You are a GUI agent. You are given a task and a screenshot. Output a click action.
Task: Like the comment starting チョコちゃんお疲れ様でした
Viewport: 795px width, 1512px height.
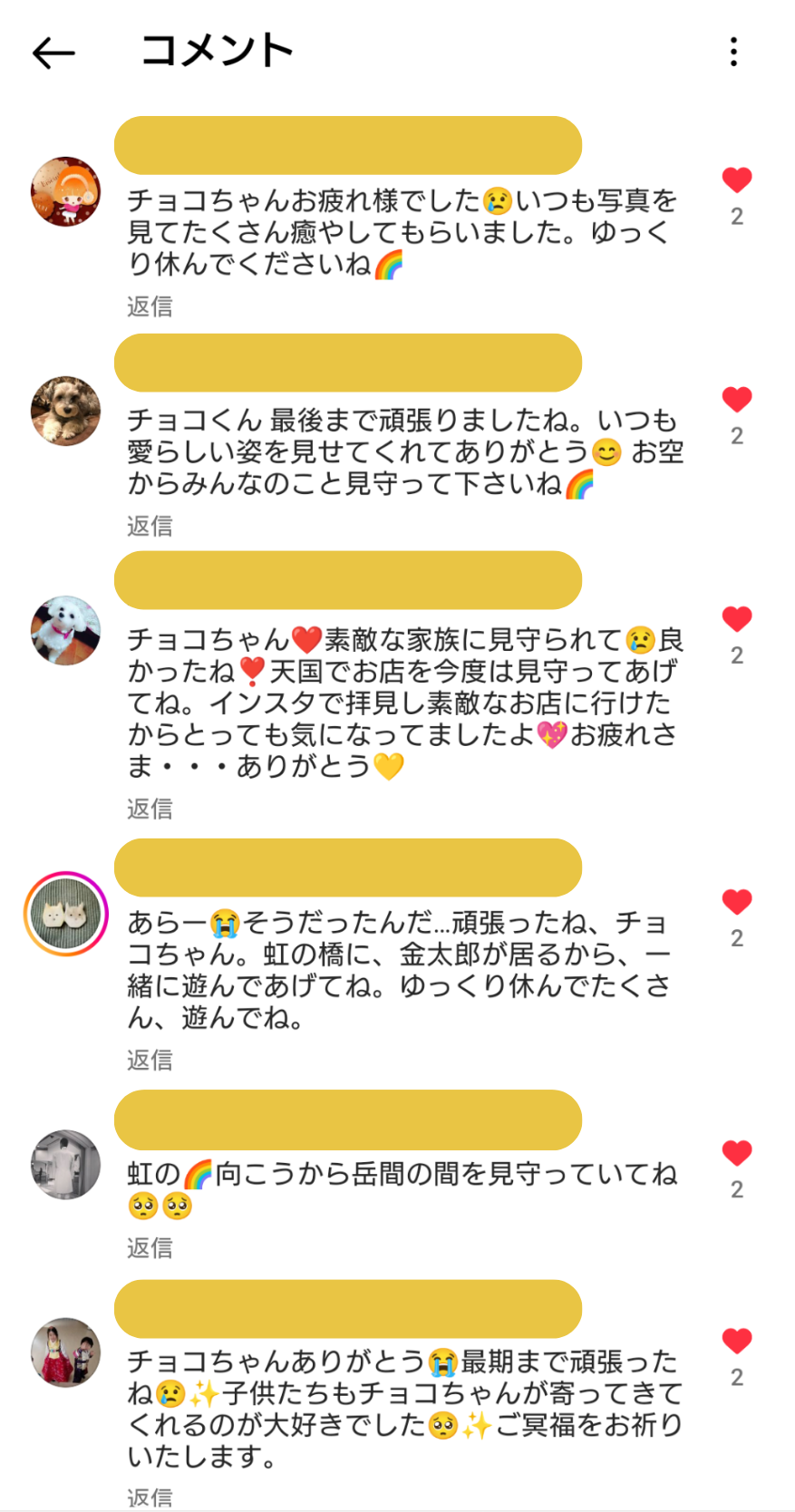[x=737, y=180]
